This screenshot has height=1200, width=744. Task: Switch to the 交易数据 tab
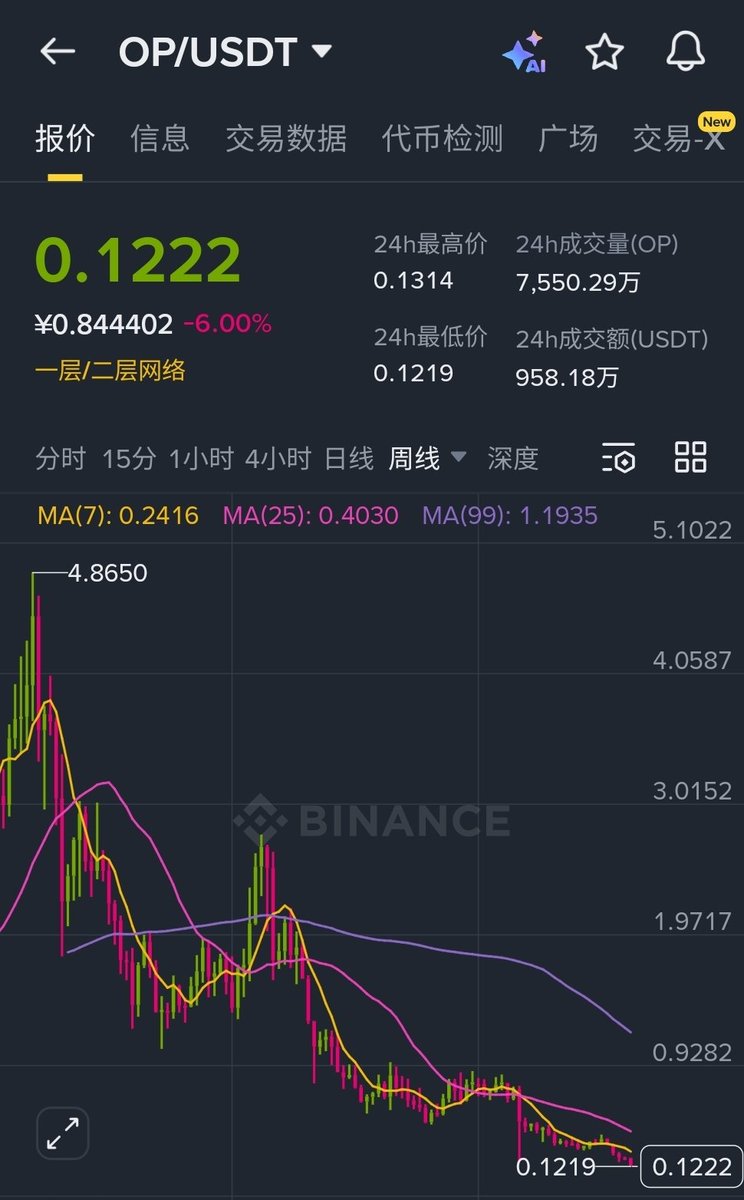[x=286, y=139]
